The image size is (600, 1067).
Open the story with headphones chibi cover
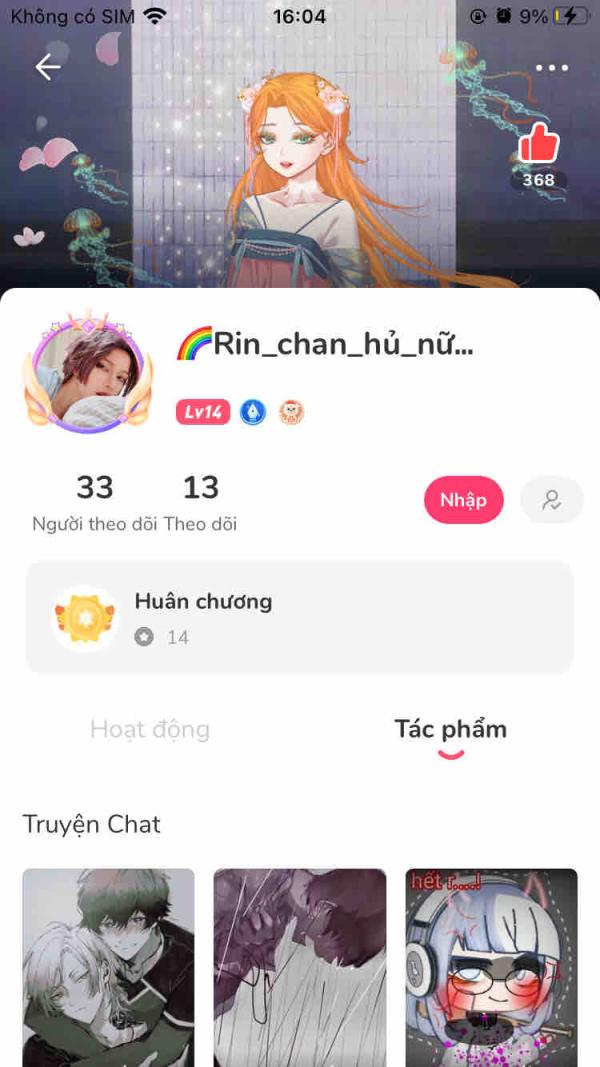point(491,965)
